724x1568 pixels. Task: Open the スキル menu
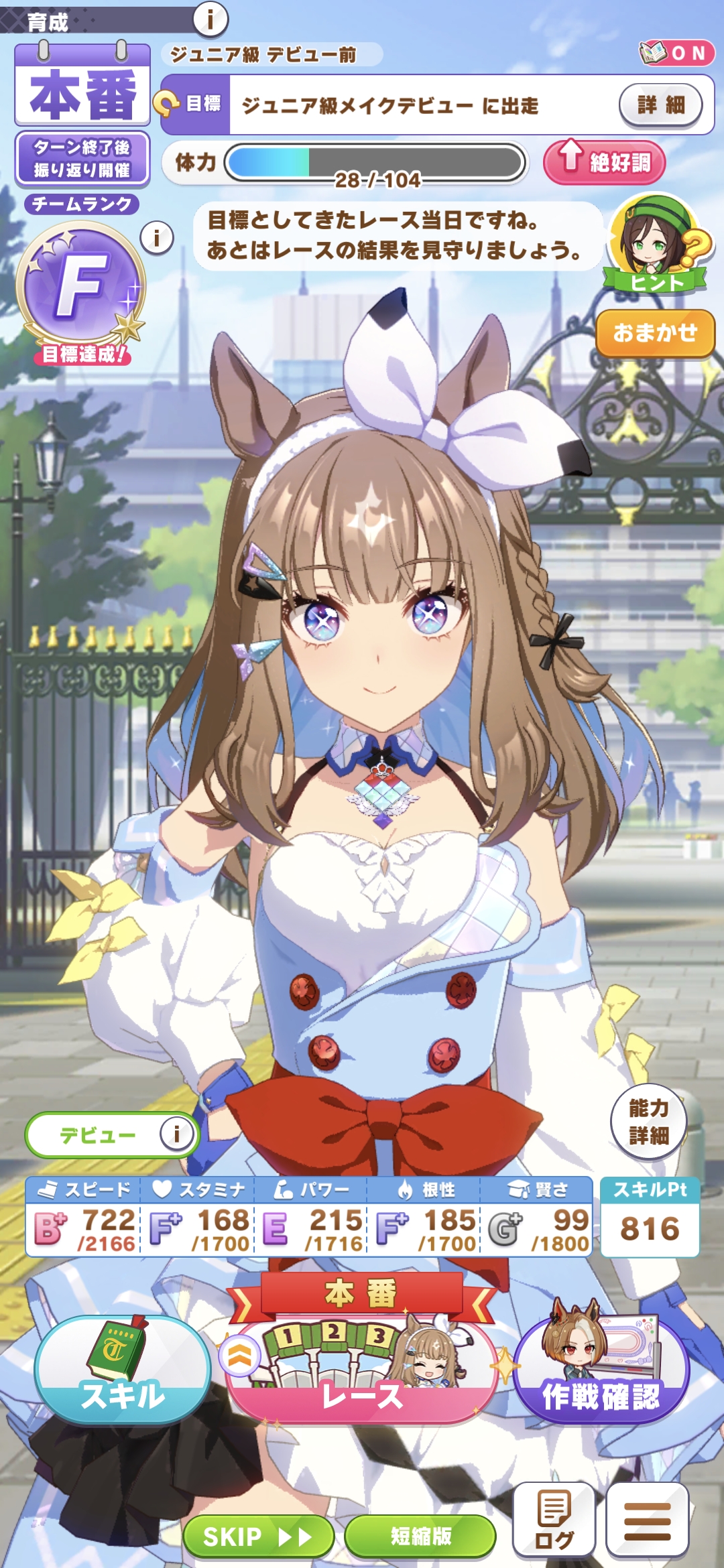click(x=122, y=1370)
